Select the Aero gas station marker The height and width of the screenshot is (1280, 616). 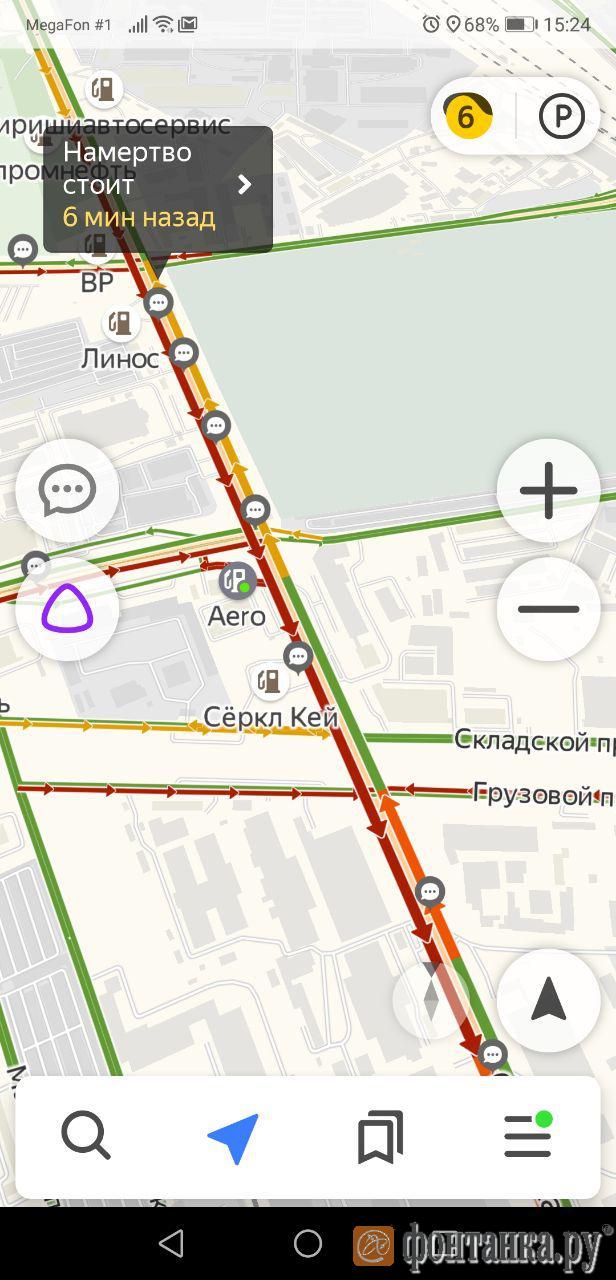click(237, 580)
